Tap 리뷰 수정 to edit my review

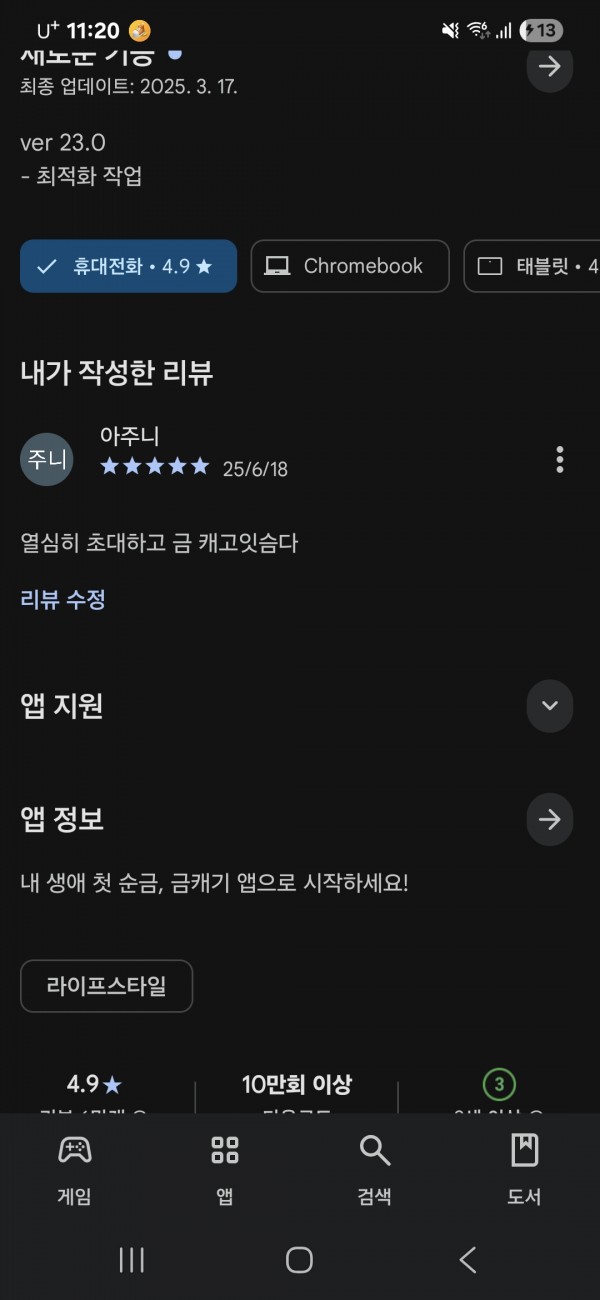coord(63,600)
